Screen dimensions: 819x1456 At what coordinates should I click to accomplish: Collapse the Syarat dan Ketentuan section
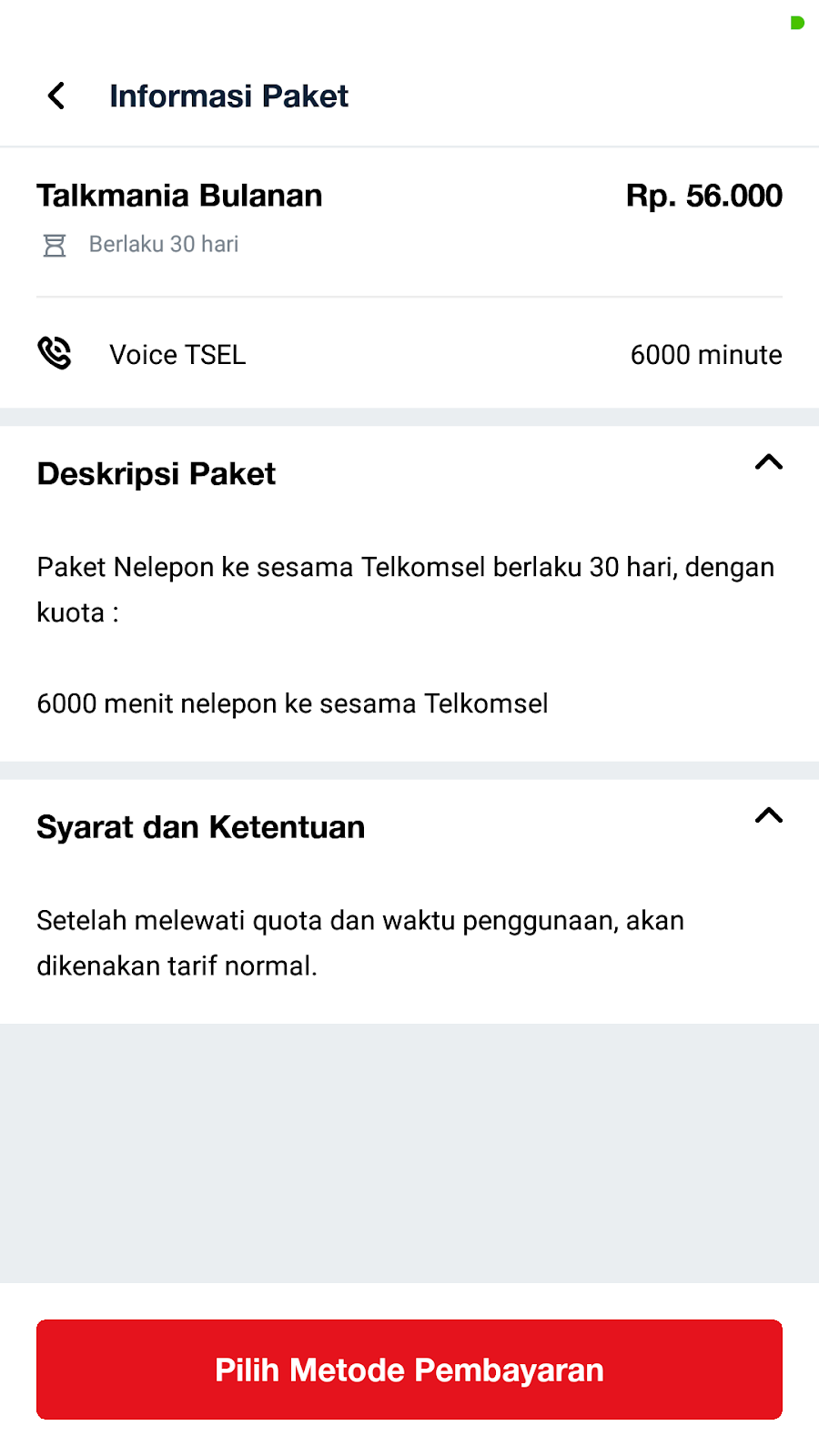(768, 816)
